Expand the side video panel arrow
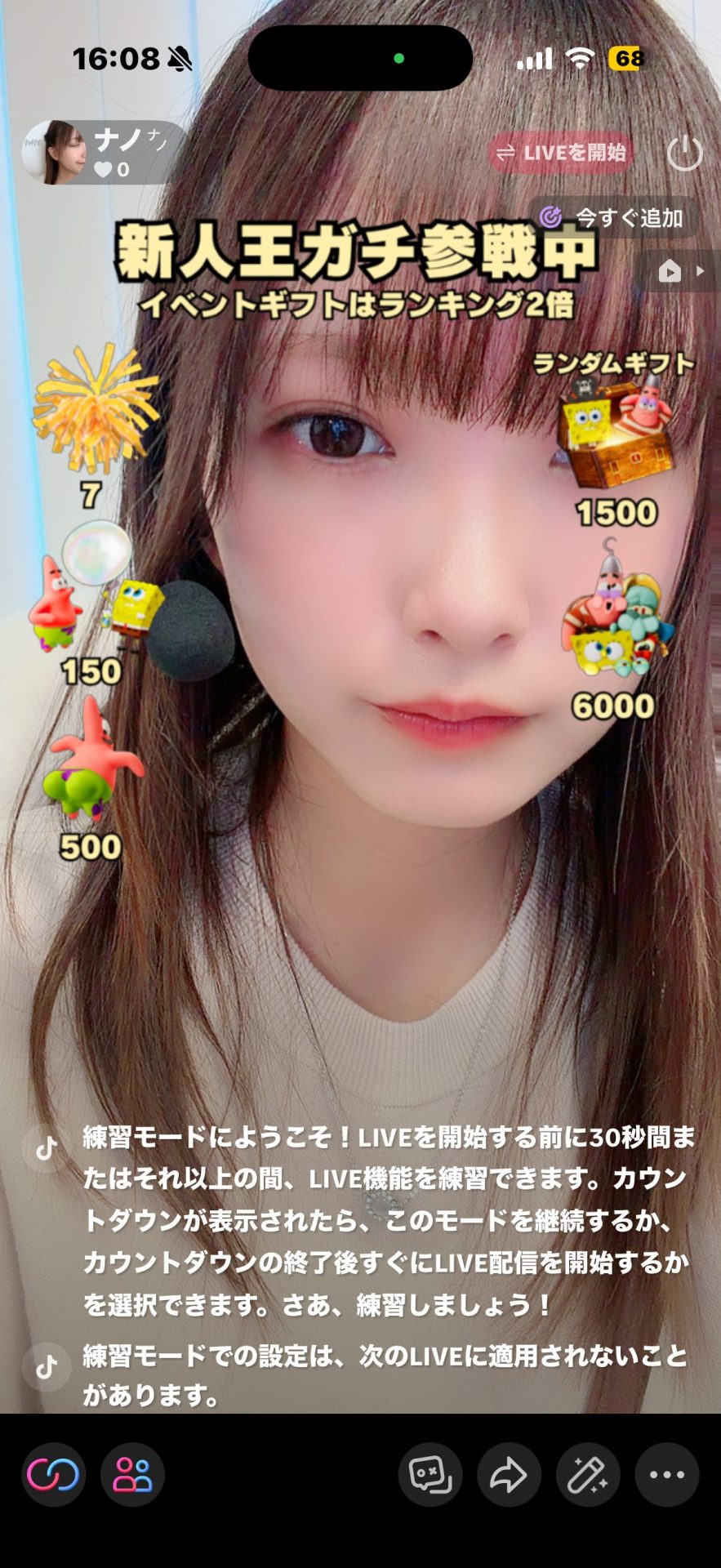The height and width of the screenshot is (1568, 721). pyautogui.click(x=679, y=271)
